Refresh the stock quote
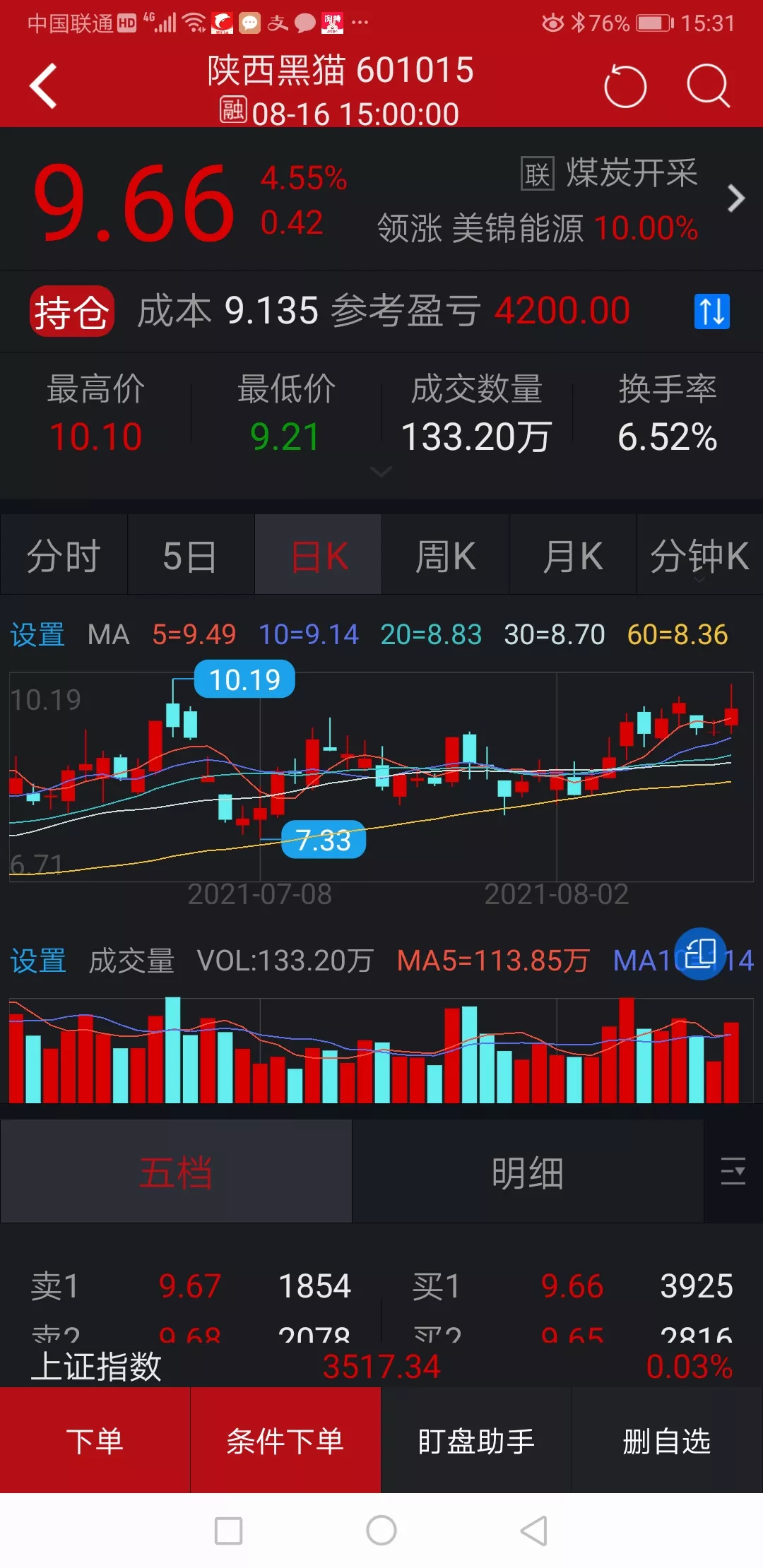 coord(625,86)
